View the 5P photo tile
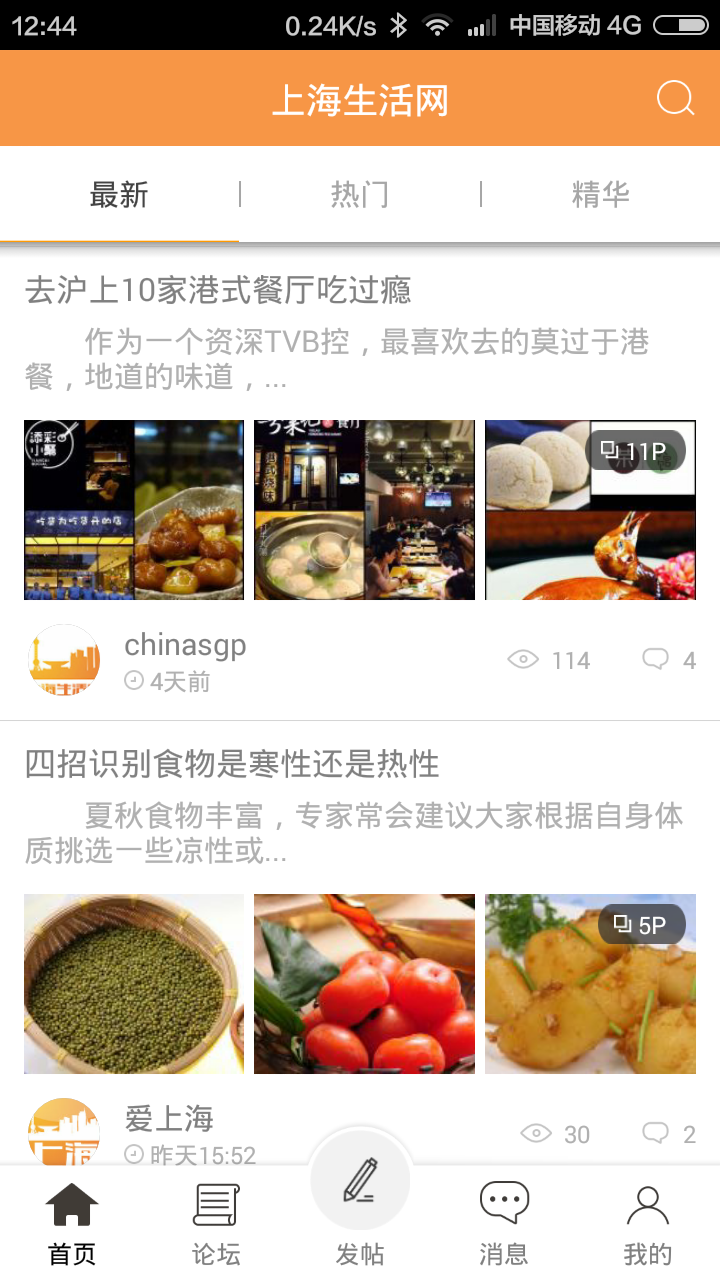The height and width of the screenshot is (1280, 720). click(590, 984)
